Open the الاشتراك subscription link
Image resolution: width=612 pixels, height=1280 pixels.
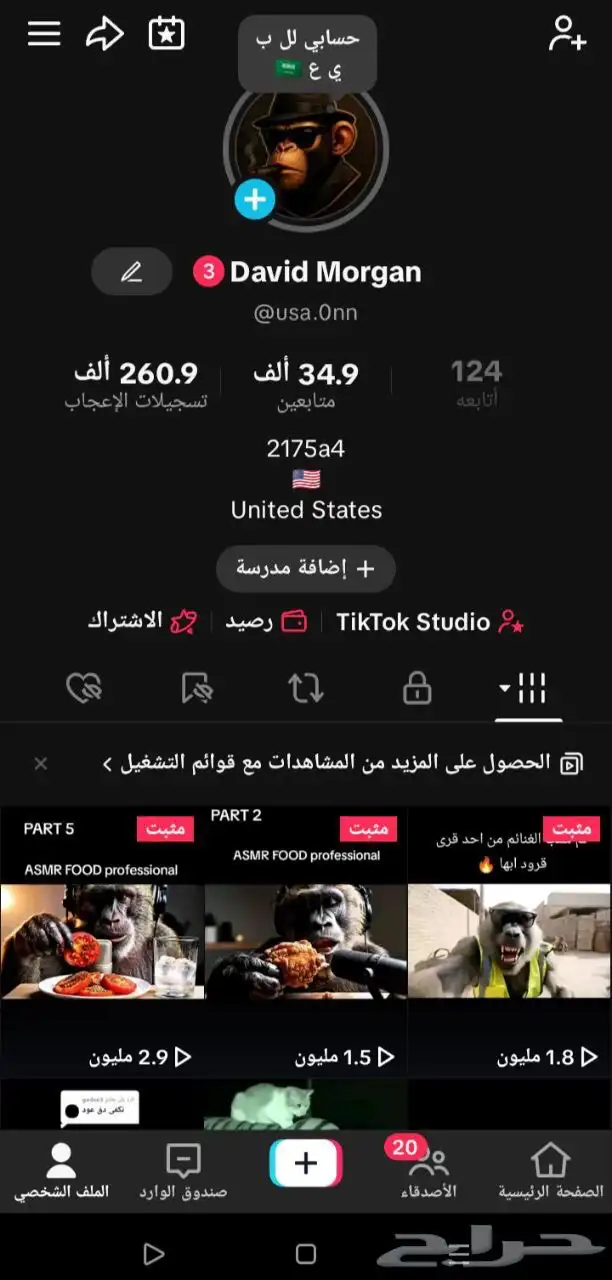(x=141, y=622)
